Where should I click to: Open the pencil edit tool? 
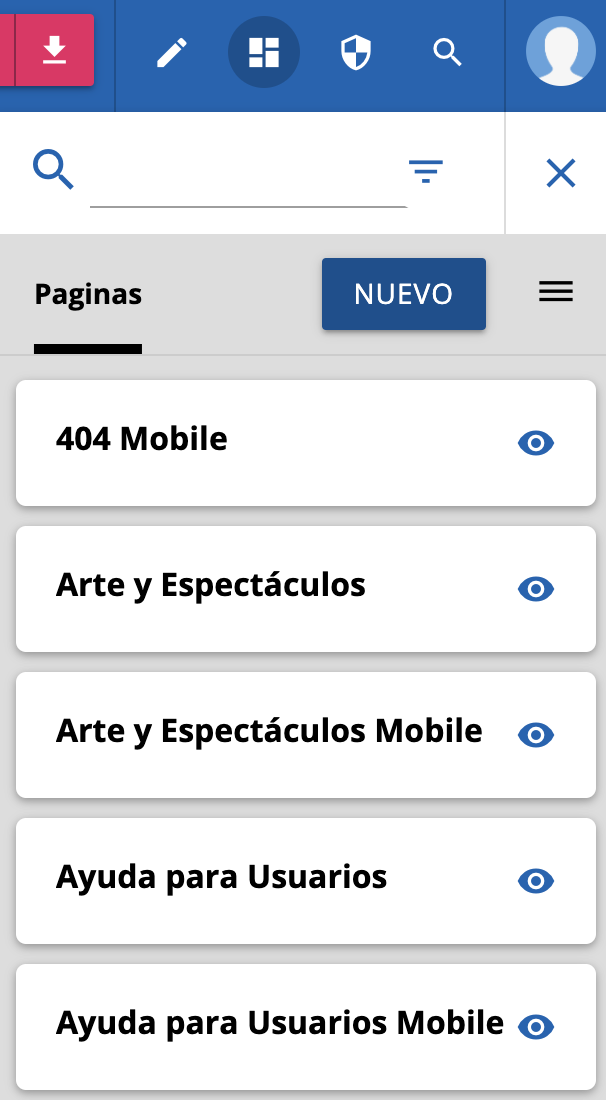click(172, 52)
